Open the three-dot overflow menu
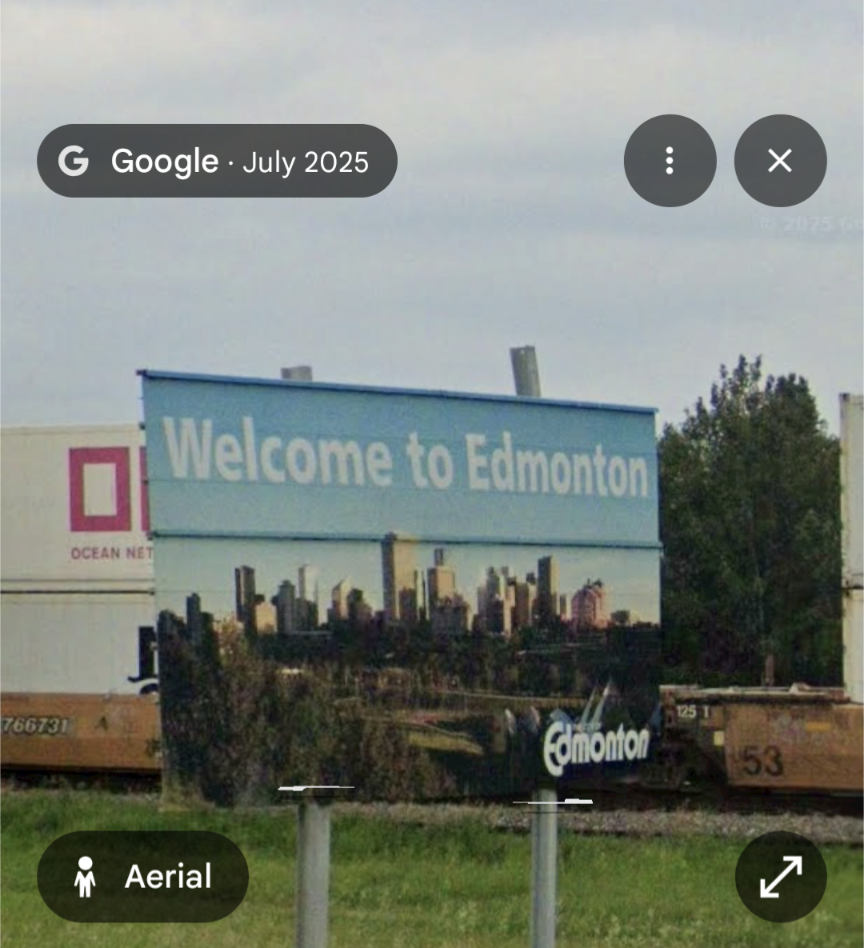Screen dimensions: 864x948 (669, 161)
